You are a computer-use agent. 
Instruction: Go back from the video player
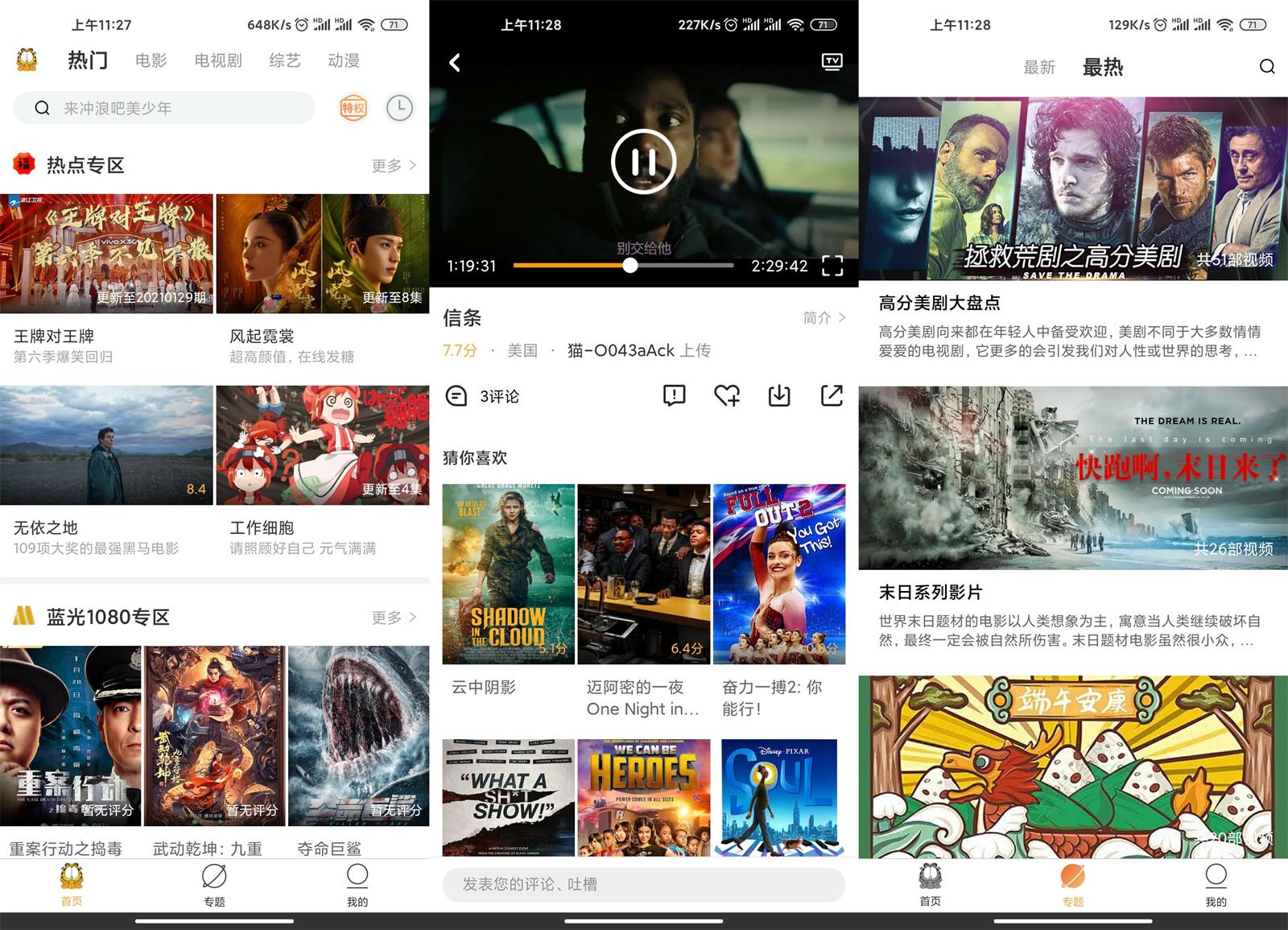point(455,63)
